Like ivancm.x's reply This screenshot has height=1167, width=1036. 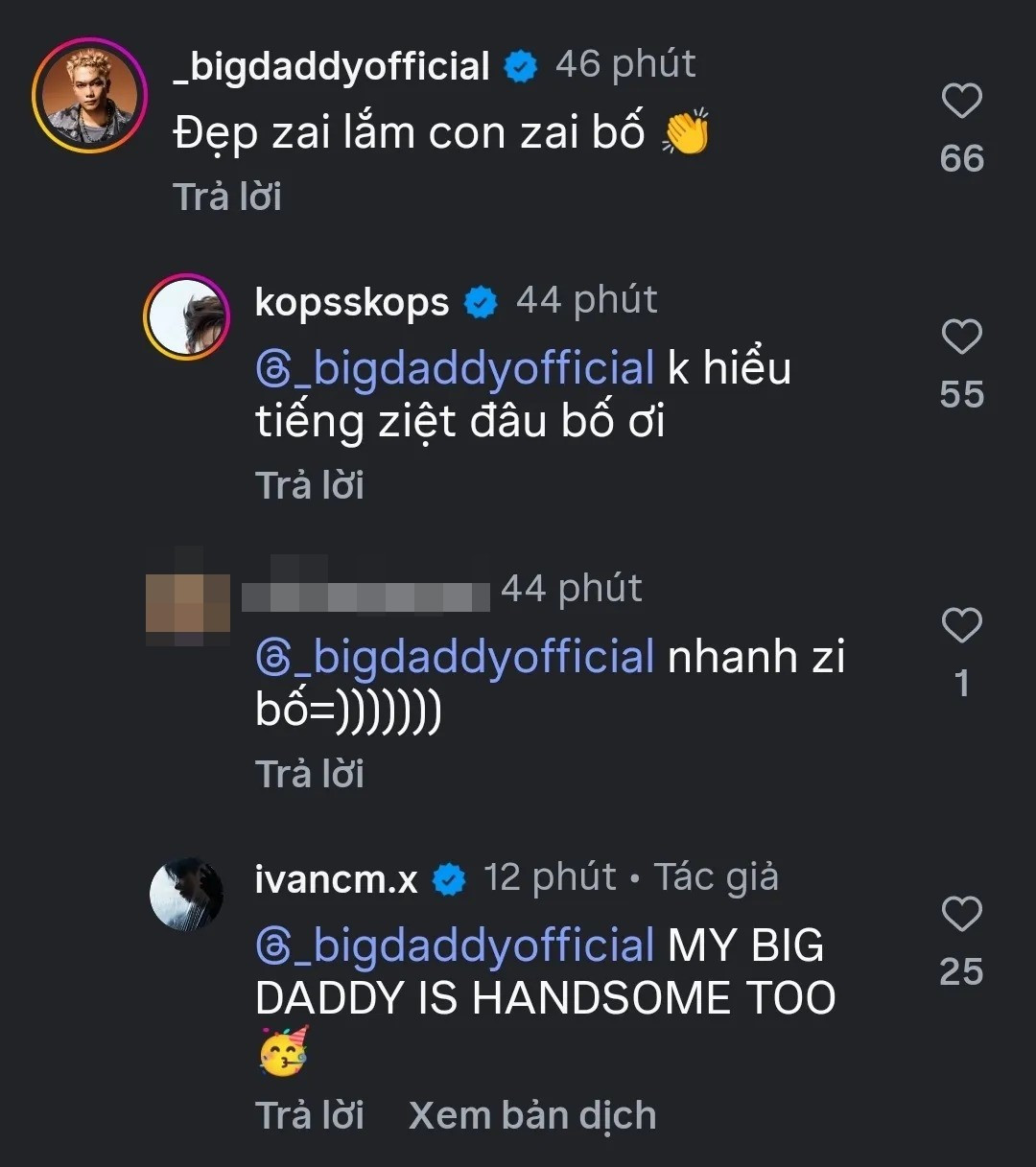961,915
